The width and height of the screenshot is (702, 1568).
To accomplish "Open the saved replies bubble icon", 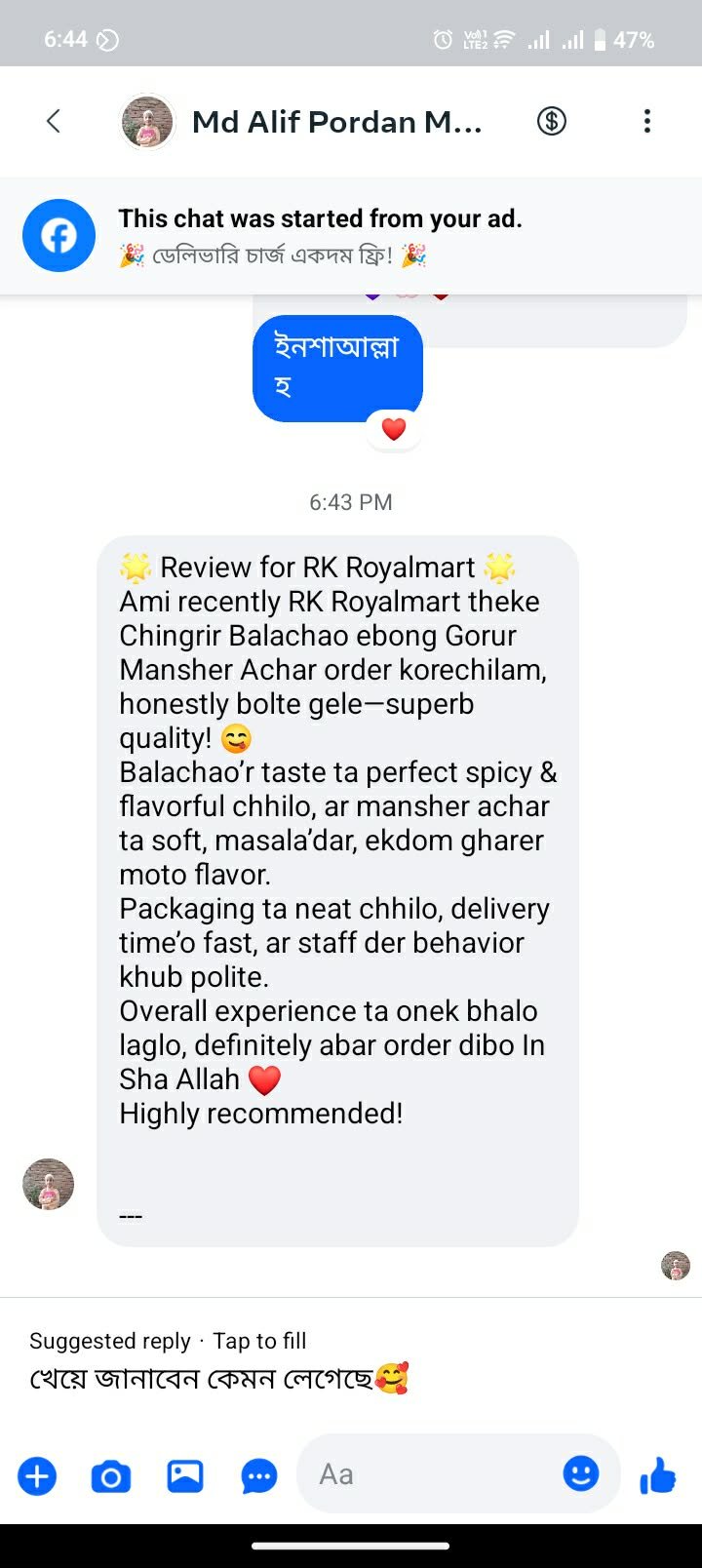I will coord(259,1476).
